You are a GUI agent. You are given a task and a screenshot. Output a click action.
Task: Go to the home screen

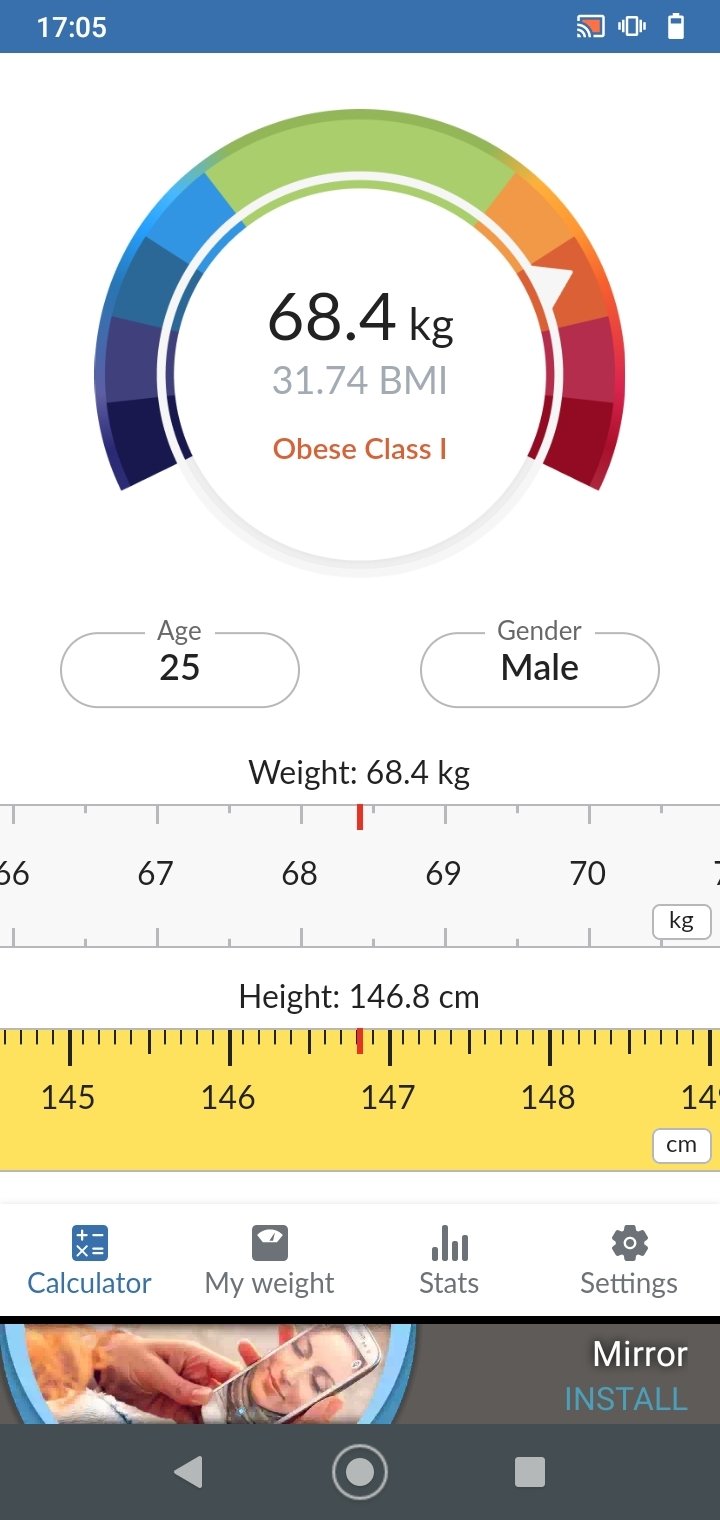click(360, 1472)
